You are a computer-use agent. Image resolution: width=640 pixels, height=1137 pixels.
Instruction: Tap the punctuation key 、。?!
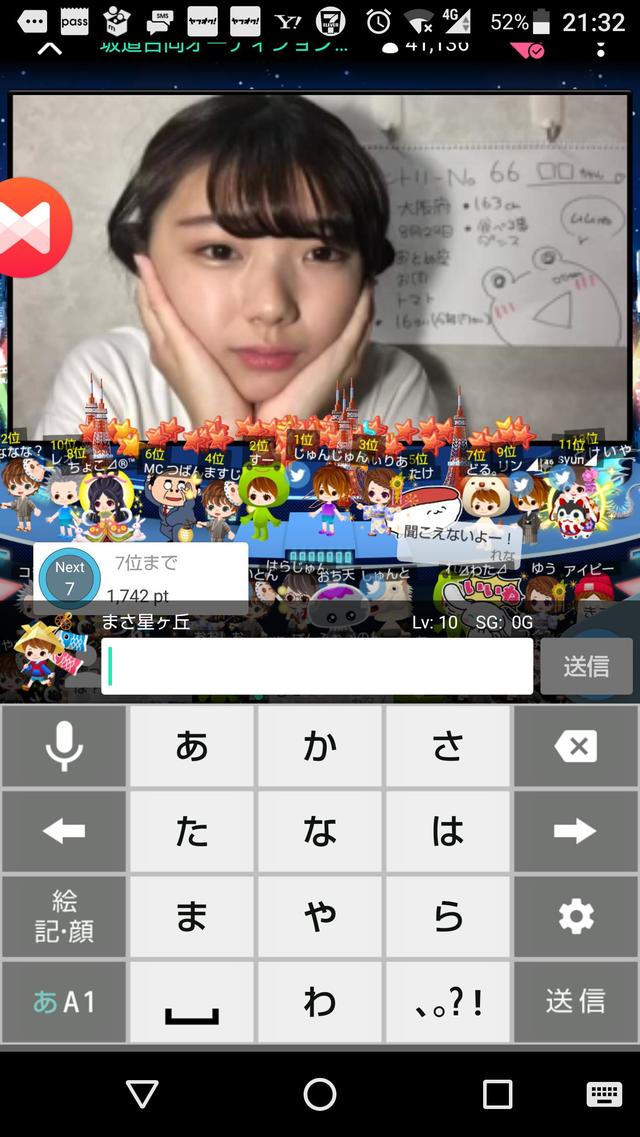(x=448, y=1002)
